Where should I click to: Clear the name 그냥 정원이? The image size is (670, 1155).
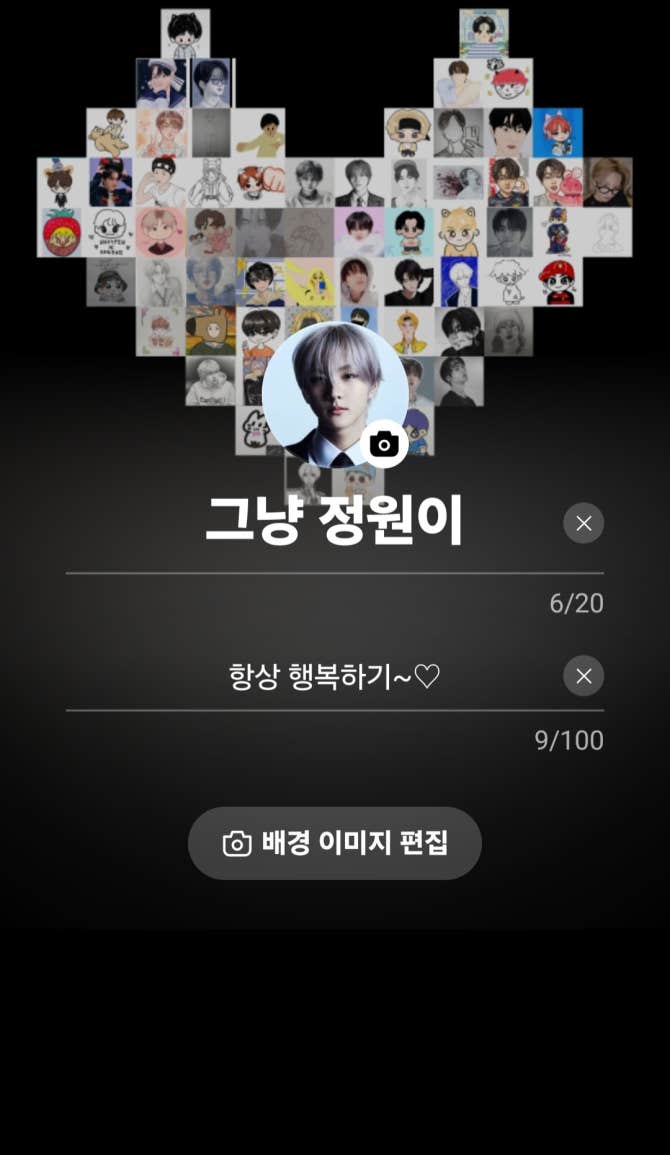(583, 523)
